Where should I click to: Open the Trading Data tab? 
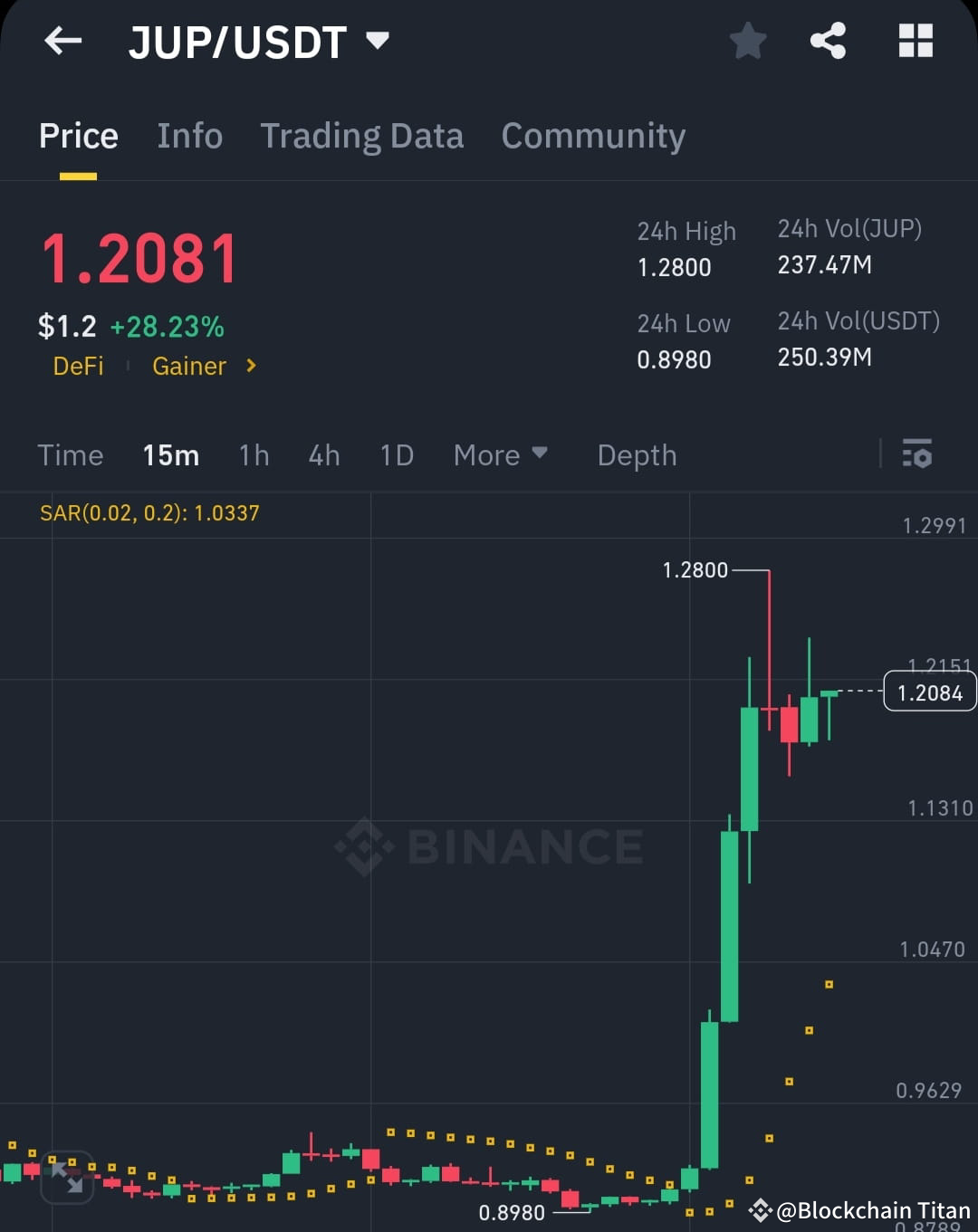361,136
